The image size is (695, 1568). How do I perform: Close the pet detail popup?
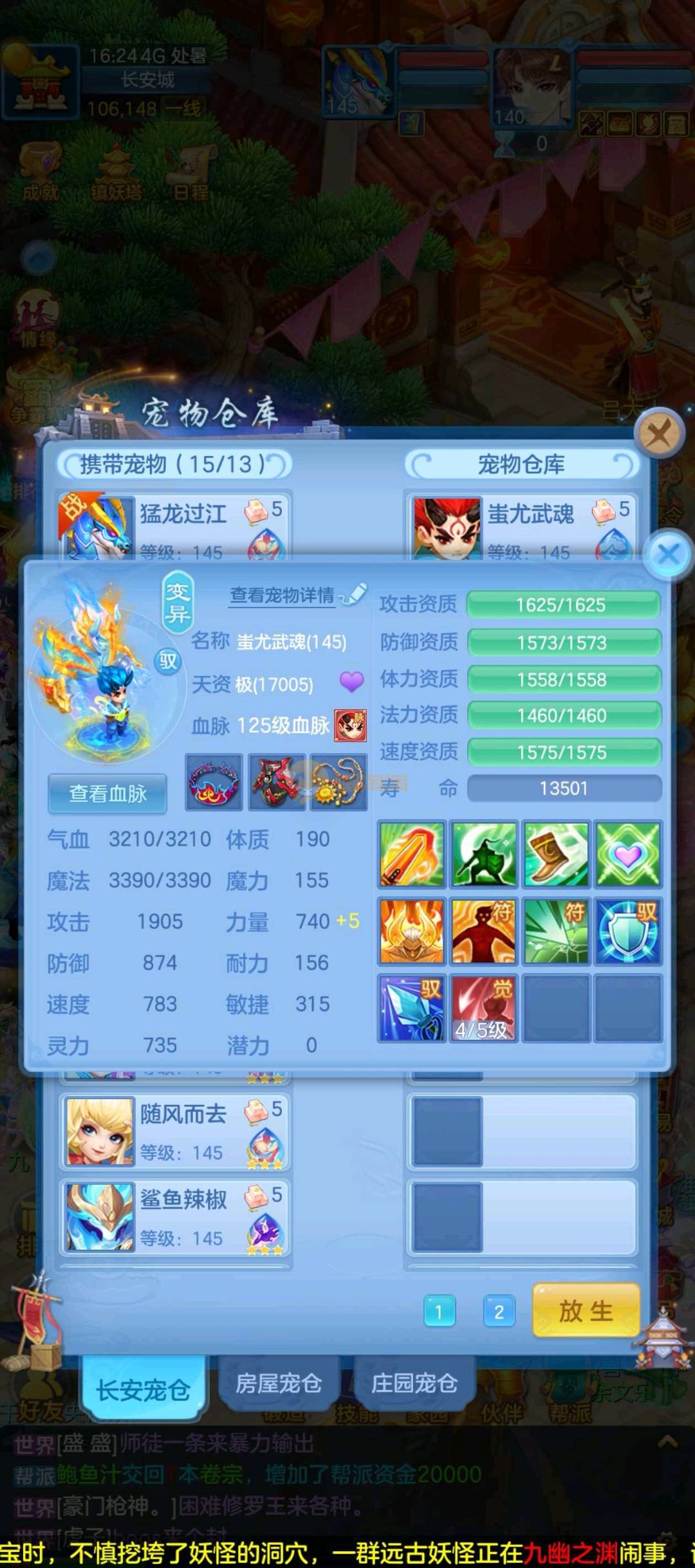[669, 554]
